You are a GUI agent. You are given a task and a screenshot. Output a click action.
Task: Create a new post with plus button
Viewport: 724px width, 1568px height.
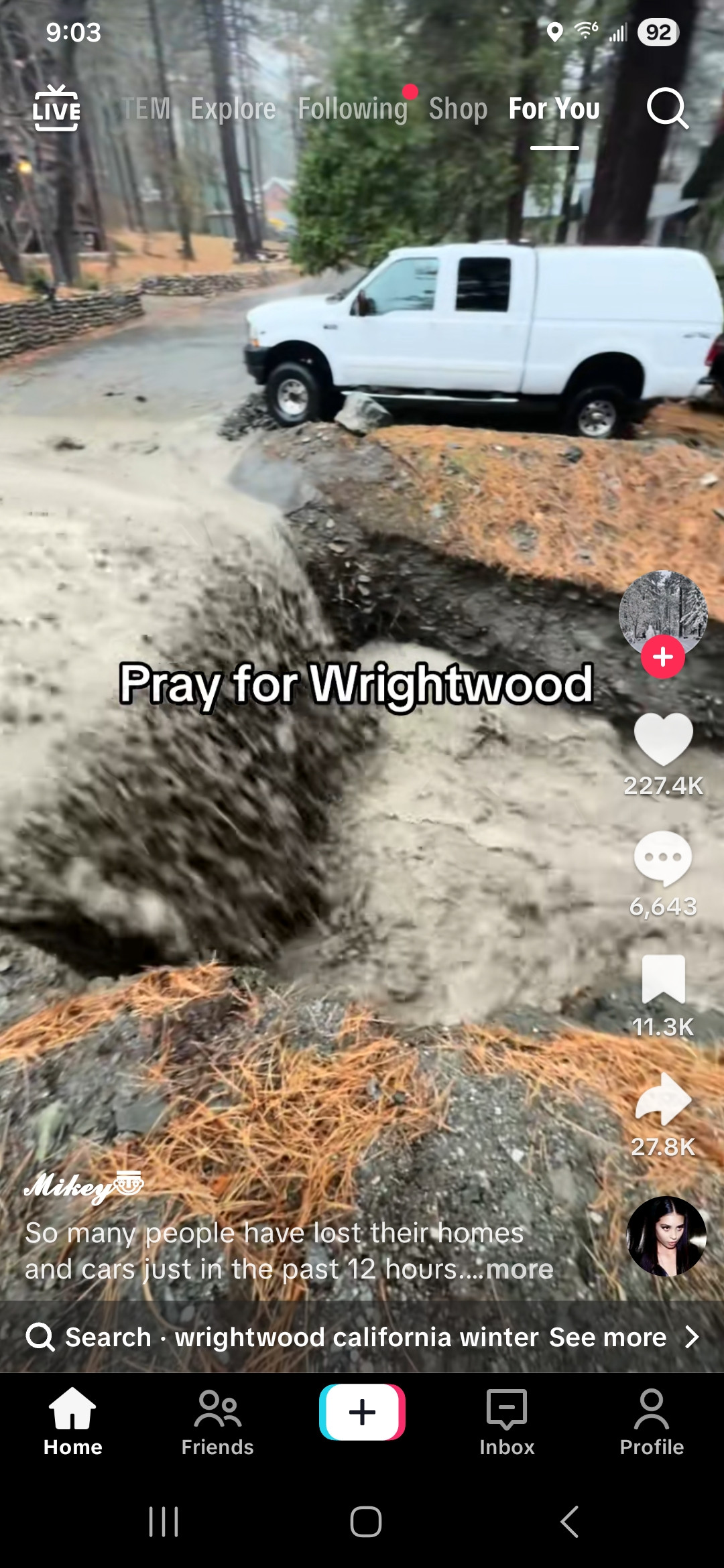[362, 1412]
